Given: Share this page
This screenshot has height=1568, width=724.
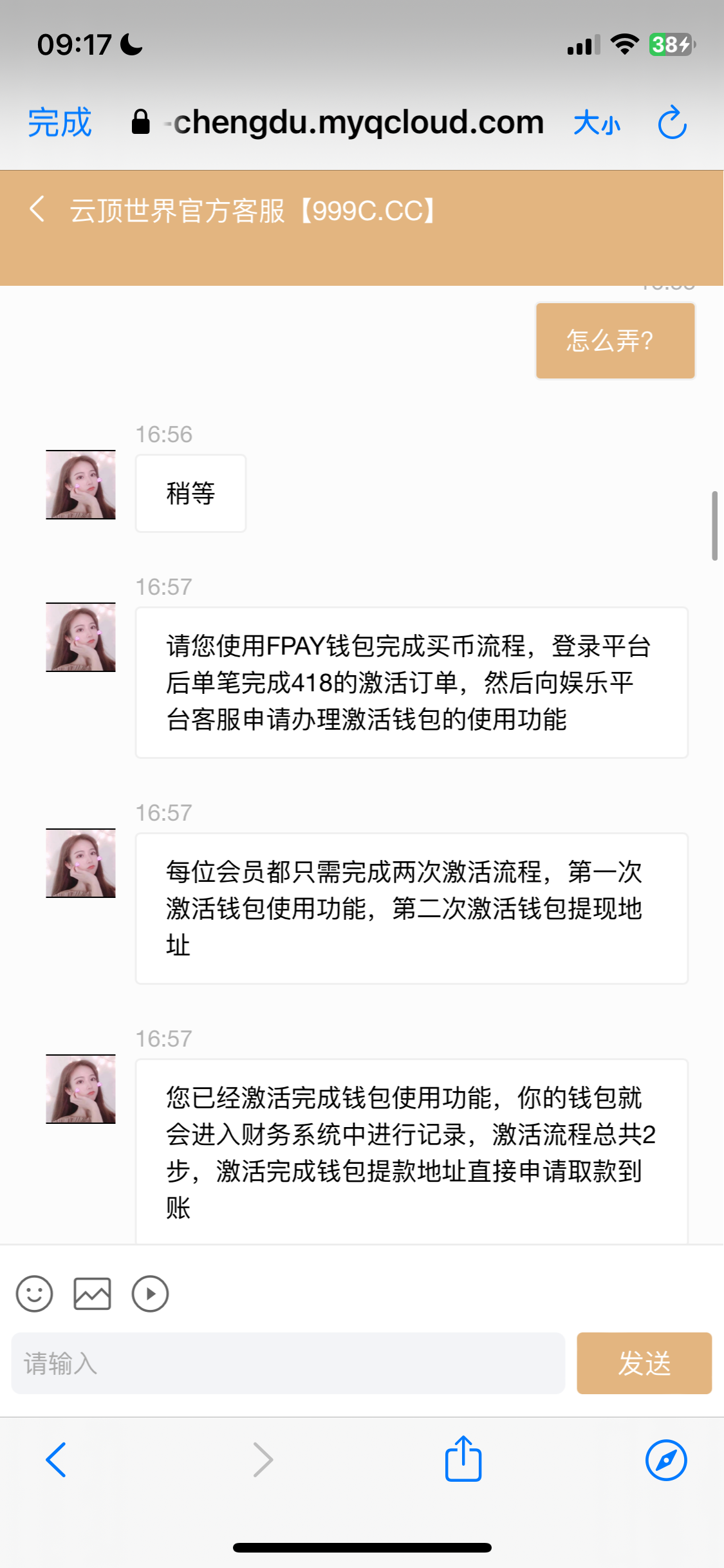Looking at the screenshot, I should [463, 1459].
